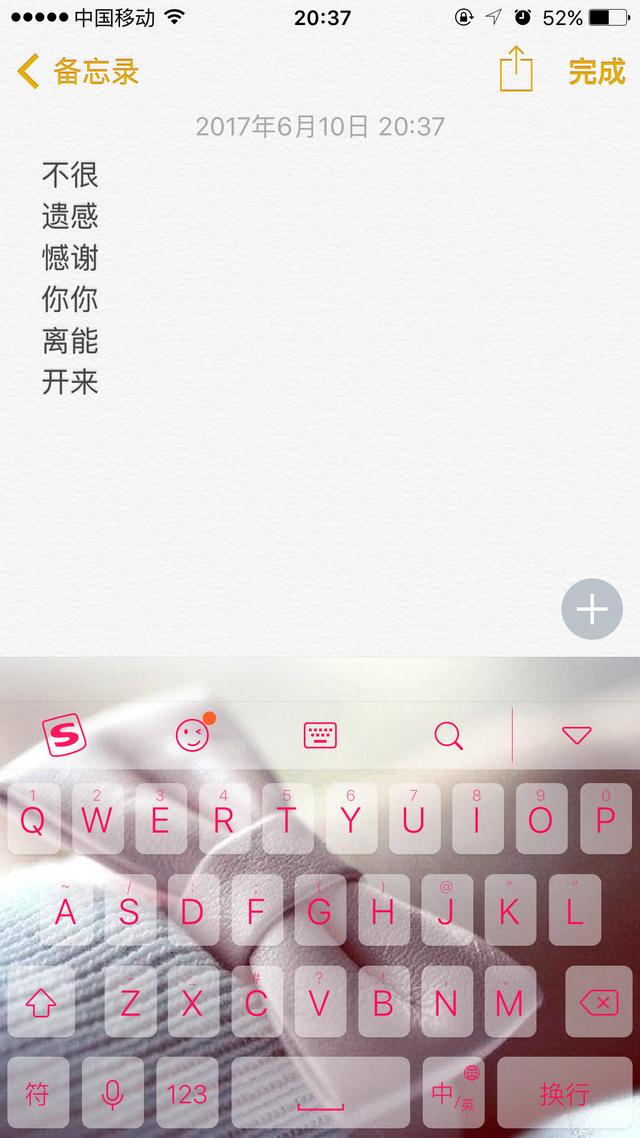640x1138 pixels.
Task: Open the Sogou keyboard logo menu
Action: [x=64, y=735]
